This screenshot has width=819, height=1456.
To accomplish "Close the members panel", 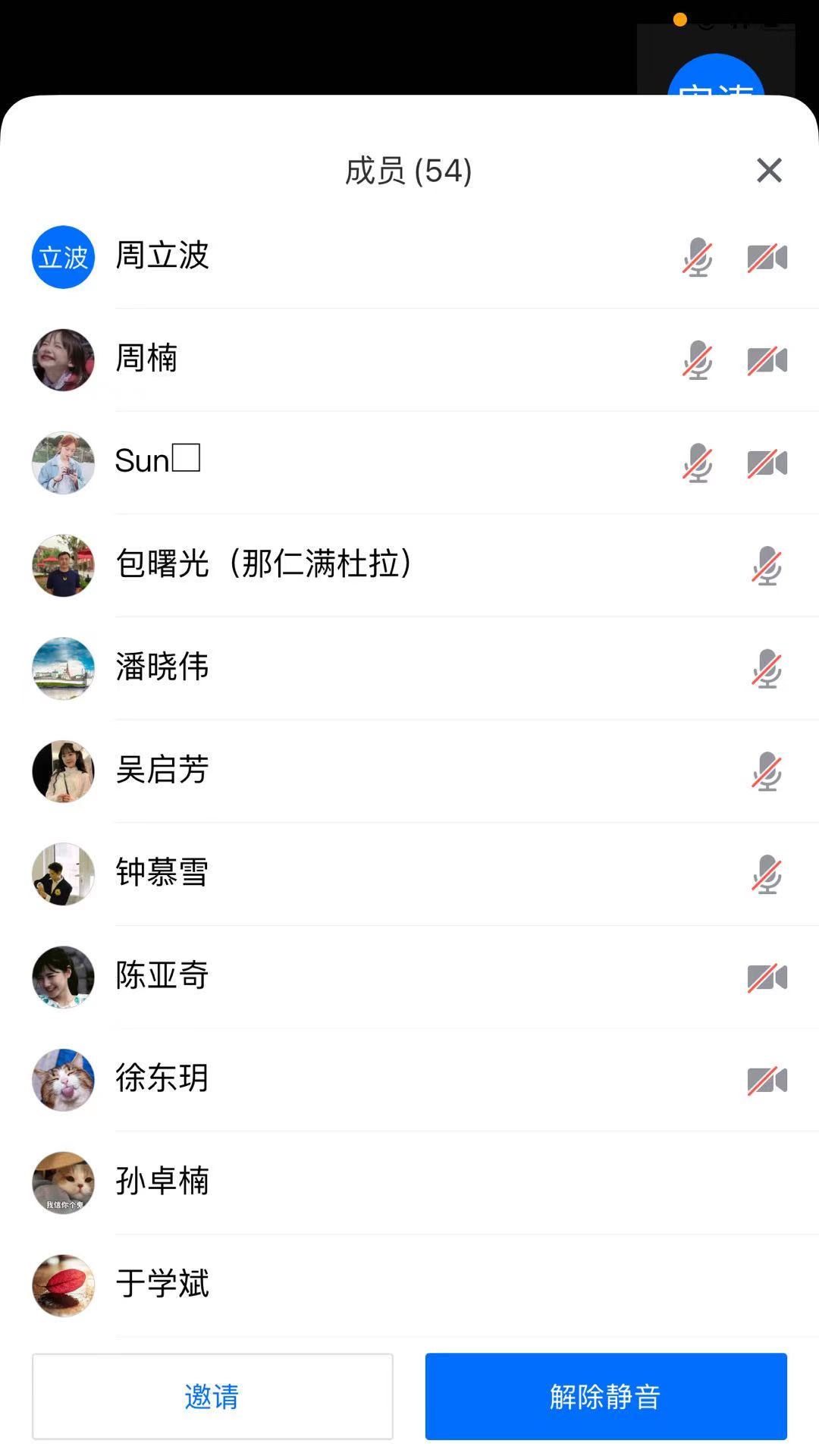I will [769, 171].
